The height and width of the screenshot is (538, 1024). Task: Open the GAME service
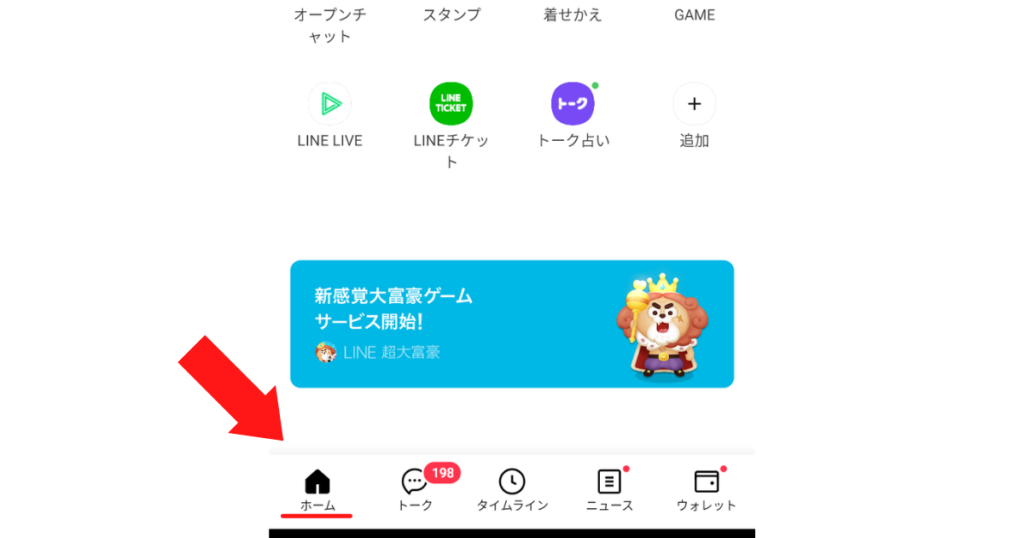[694, 15]
